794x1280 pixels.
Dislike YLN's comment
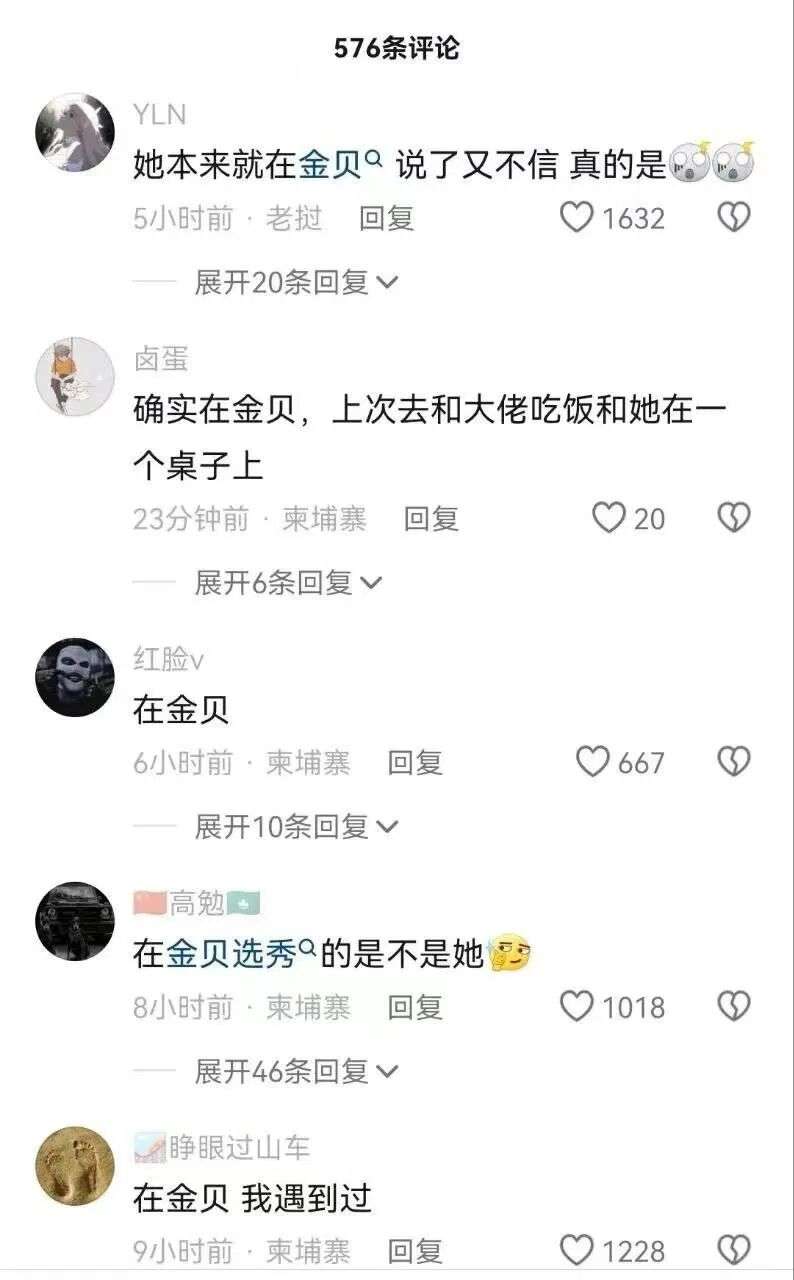click(734, 217)
